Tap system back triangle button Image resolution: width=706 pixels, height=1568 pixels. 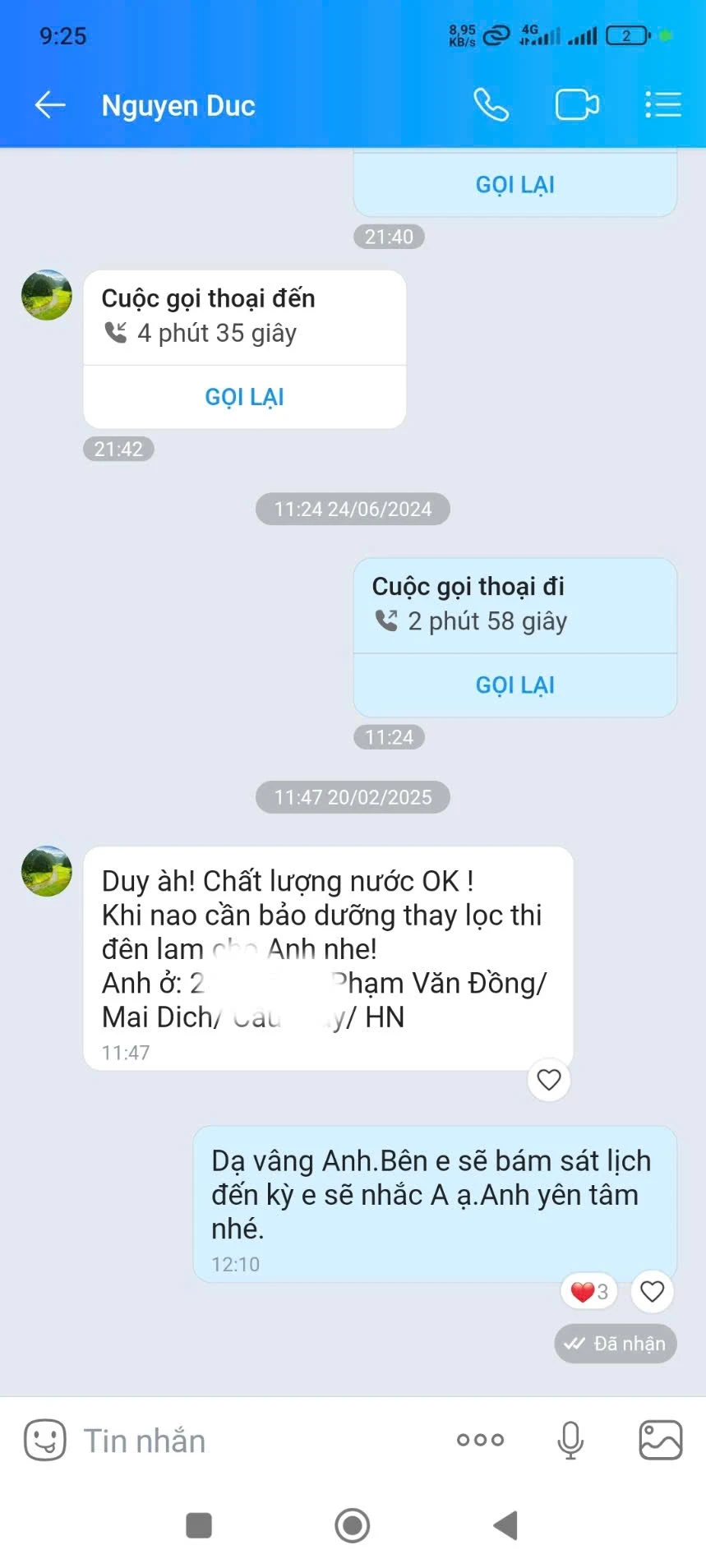[505, 1525]
